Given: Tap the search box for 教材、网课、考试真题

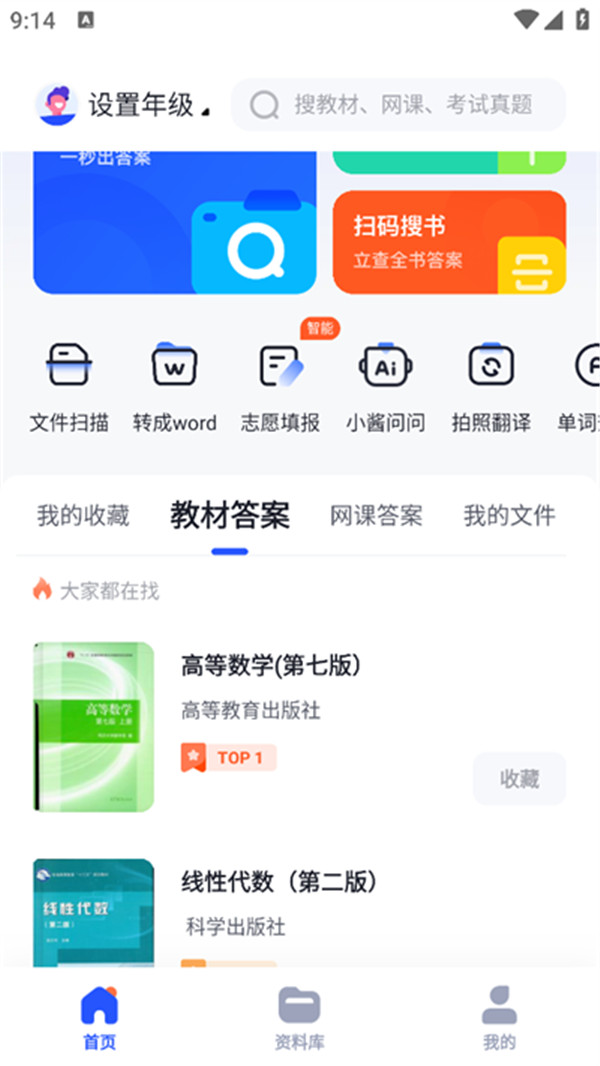Looking at the screenshot, I should [x=400, y=105].
